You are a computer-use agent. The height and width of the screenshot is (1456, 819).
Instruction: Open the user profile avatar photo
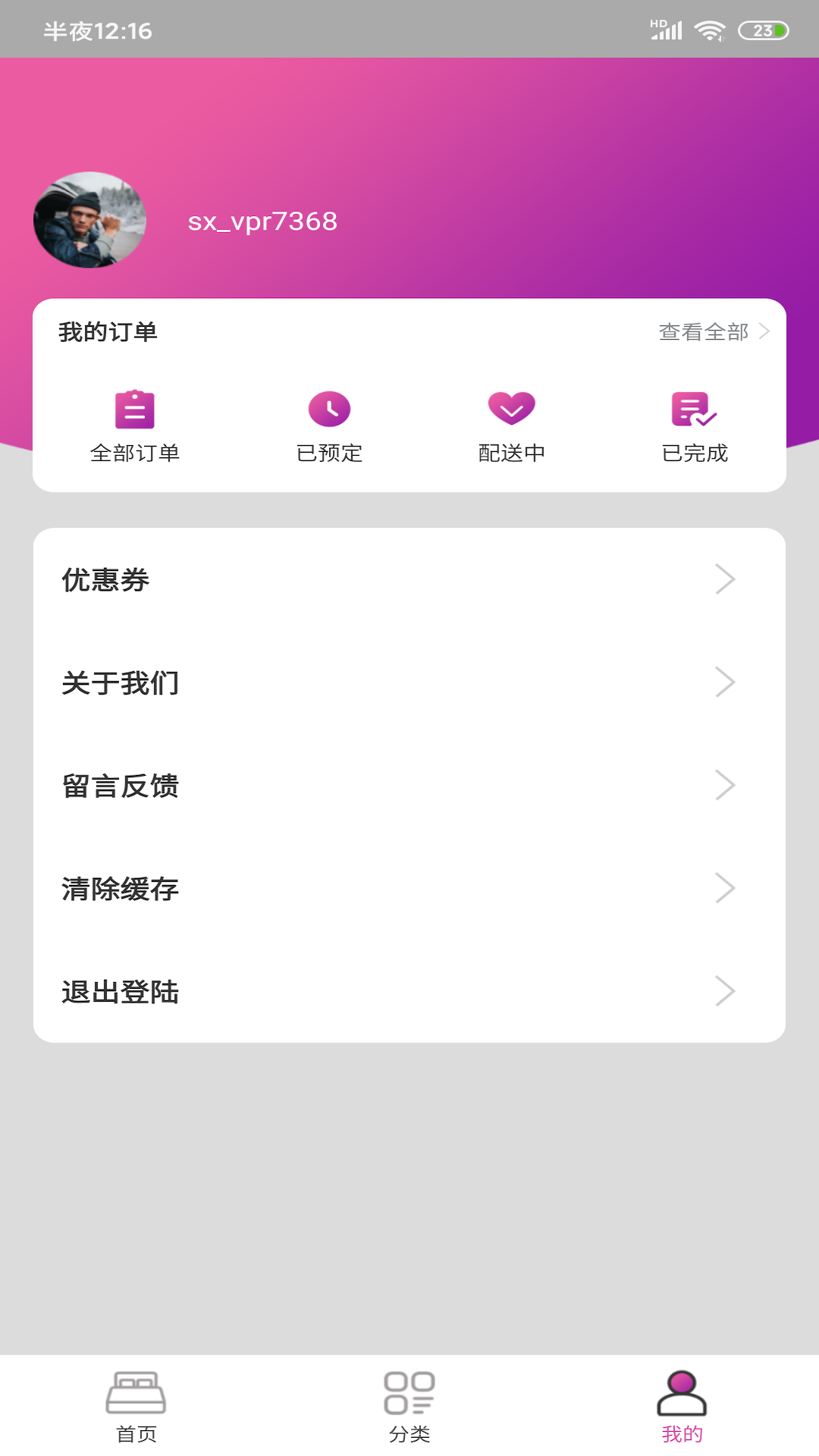pyautogui.click(x=89, y=221)
